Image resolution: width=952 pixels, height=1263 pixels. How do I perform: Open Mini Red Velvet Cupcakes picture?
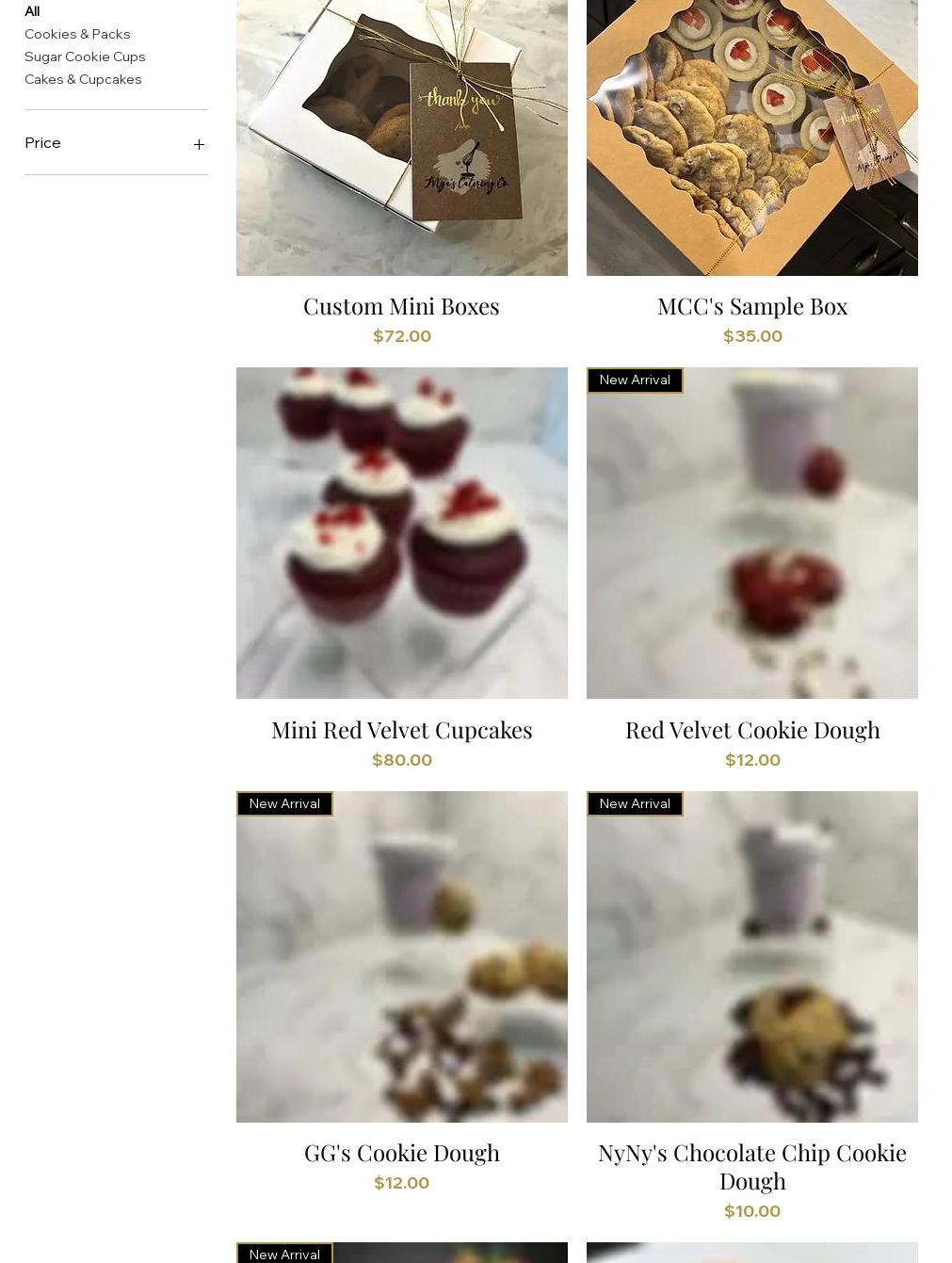401,532
